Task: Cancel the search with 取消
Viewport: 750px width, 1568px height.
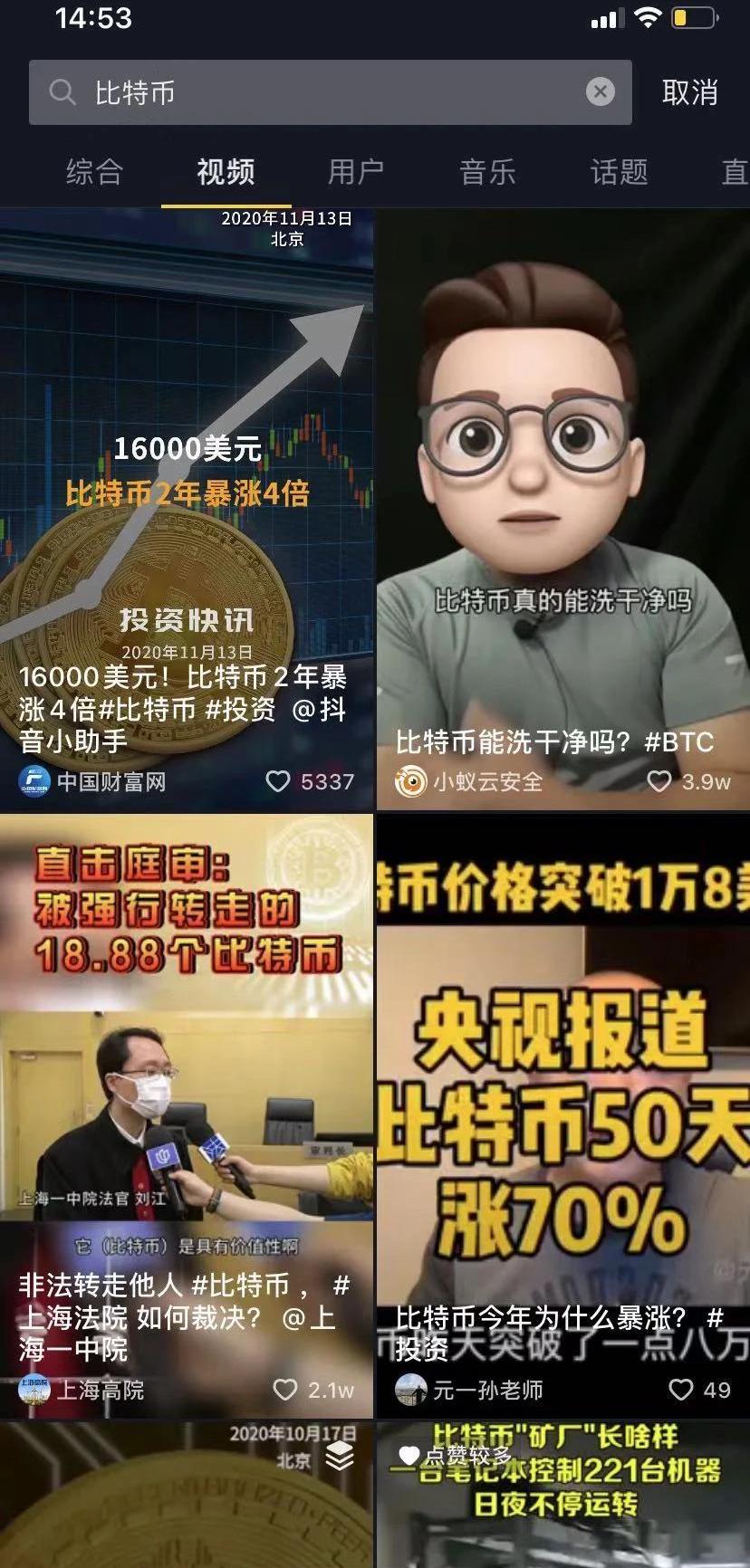Action: point(689,92)
